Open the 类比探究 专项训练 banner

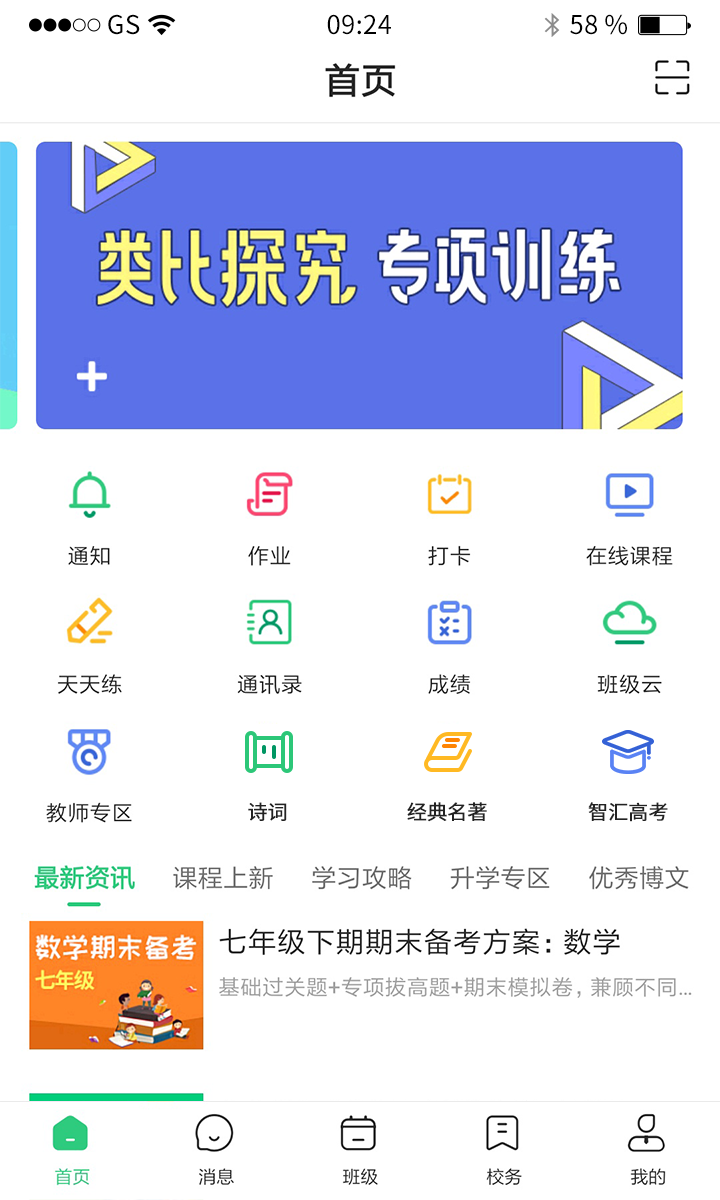359,285
